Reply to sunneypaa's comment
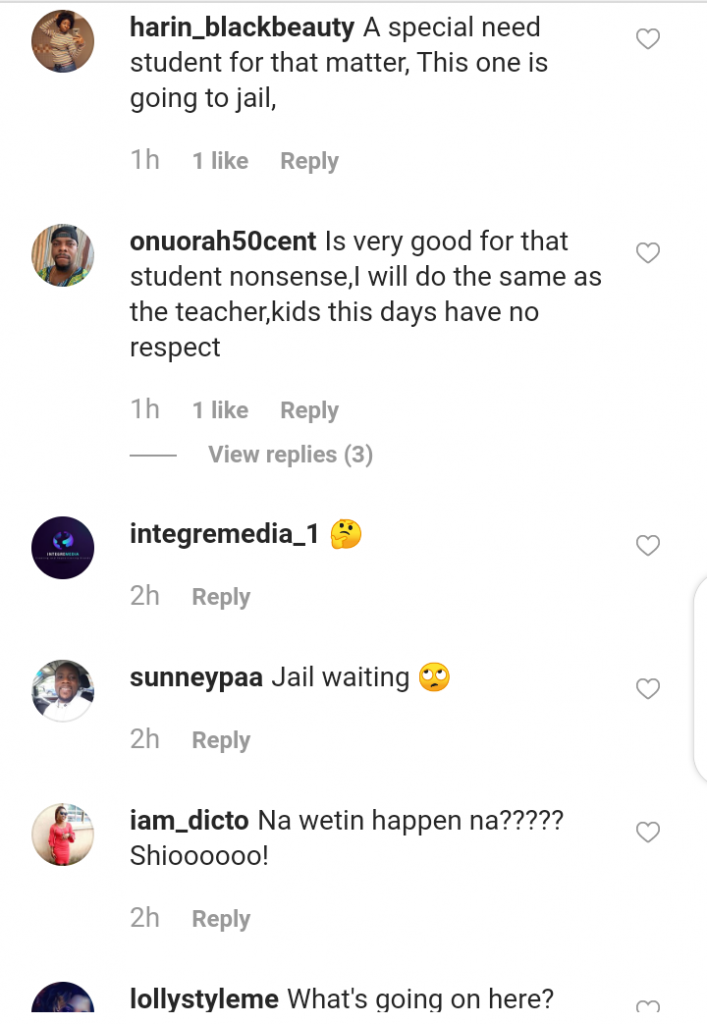Viewport: 707px width, 1024px height. 221,740
